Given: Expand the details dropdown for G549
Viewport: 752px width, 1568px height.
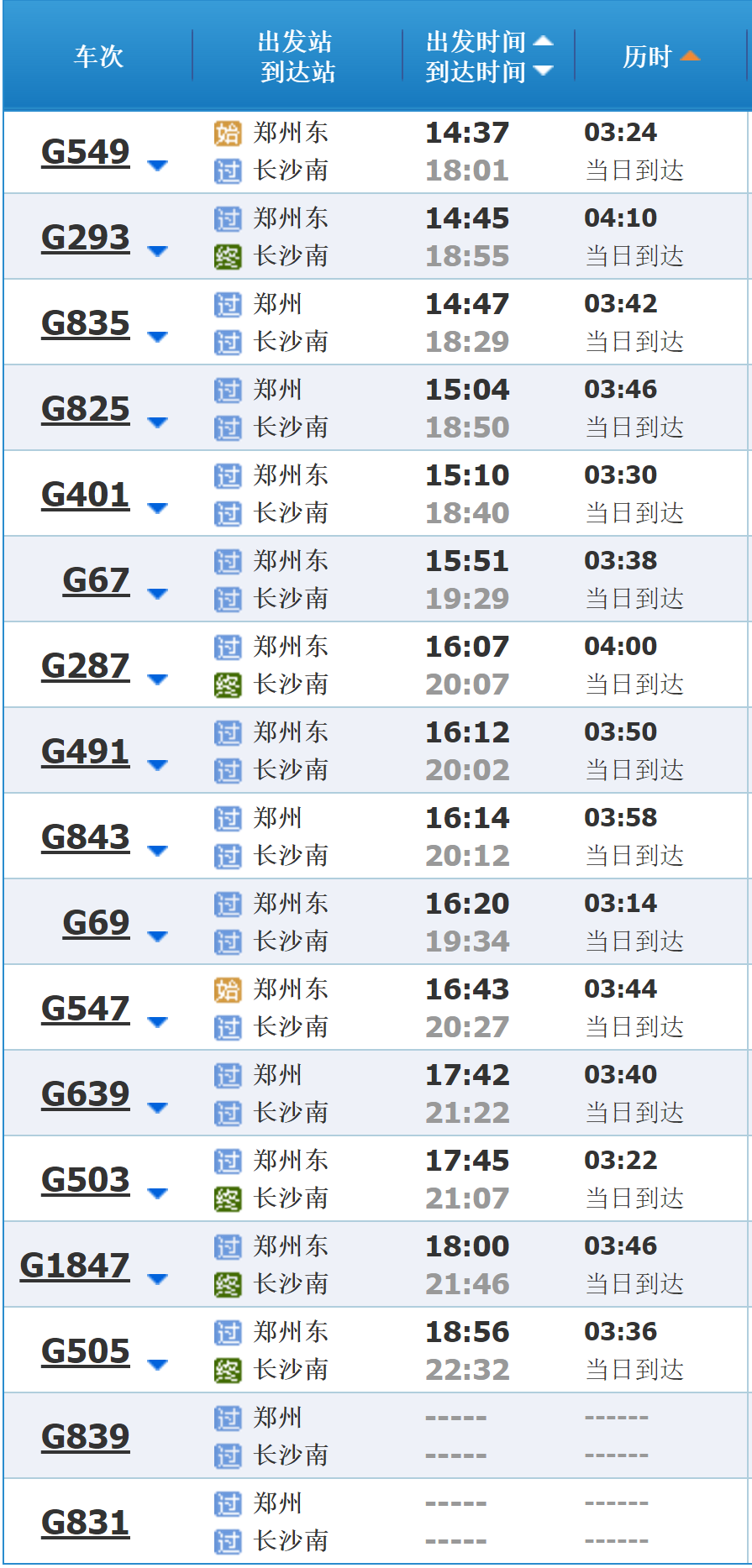Looking at the screenshot, I should pos(158,166).
